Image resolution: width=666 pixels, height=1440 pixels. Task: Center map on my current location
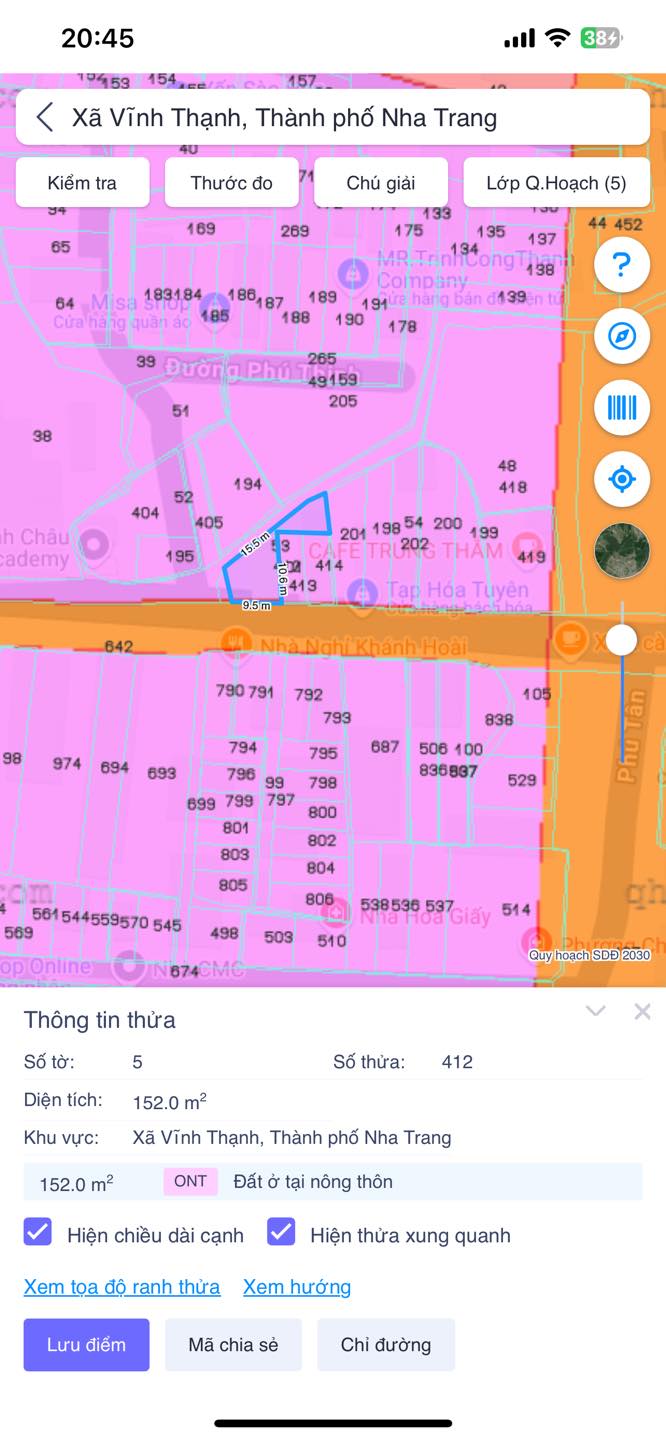click(622, 480)
